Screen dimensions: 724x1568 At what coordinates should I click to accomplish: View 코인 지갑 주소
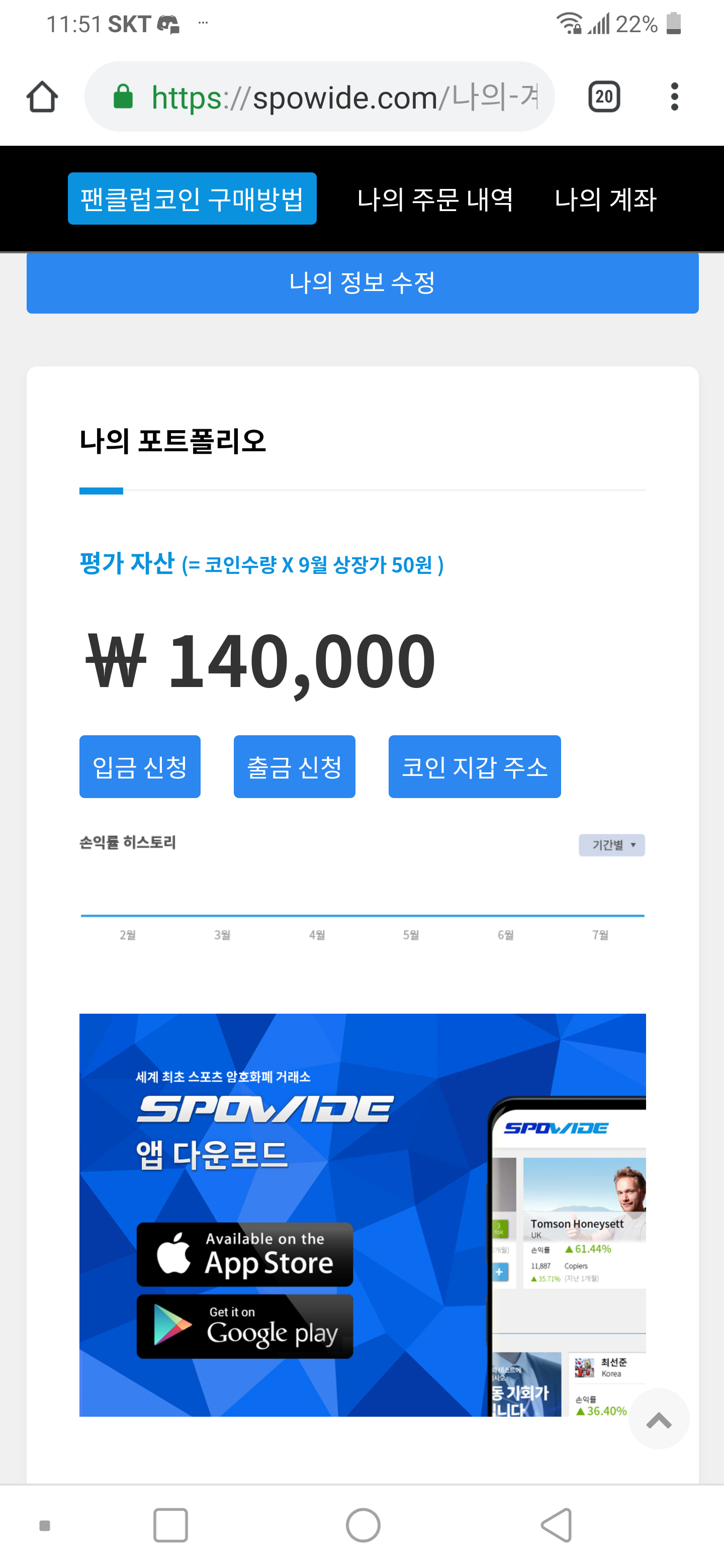click(474, 766)
